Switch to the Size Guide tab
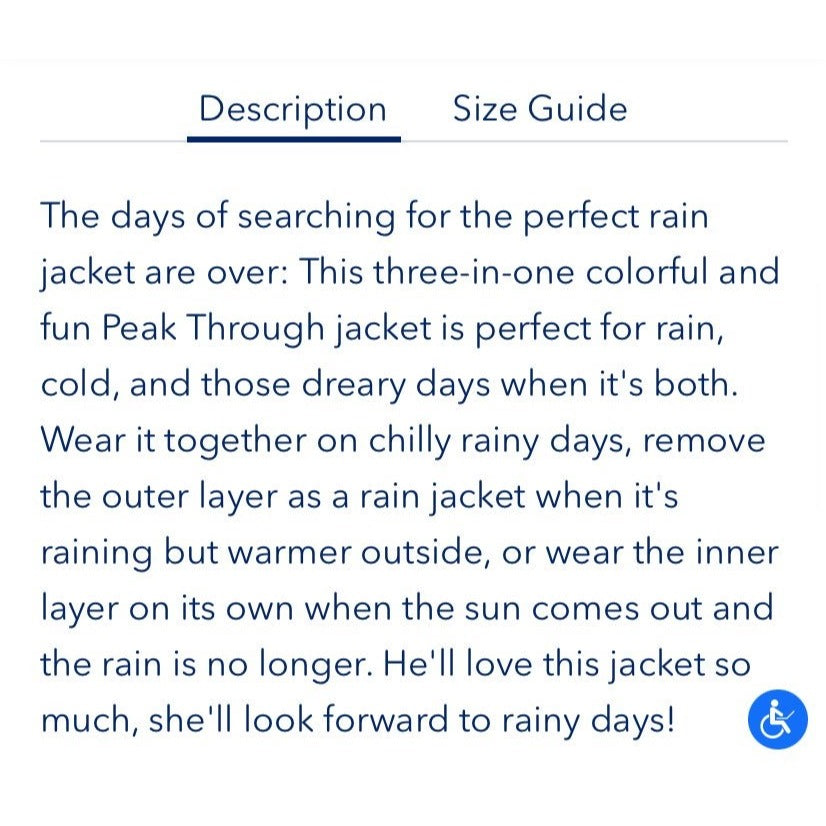826x826 pixels. point(539,109)
